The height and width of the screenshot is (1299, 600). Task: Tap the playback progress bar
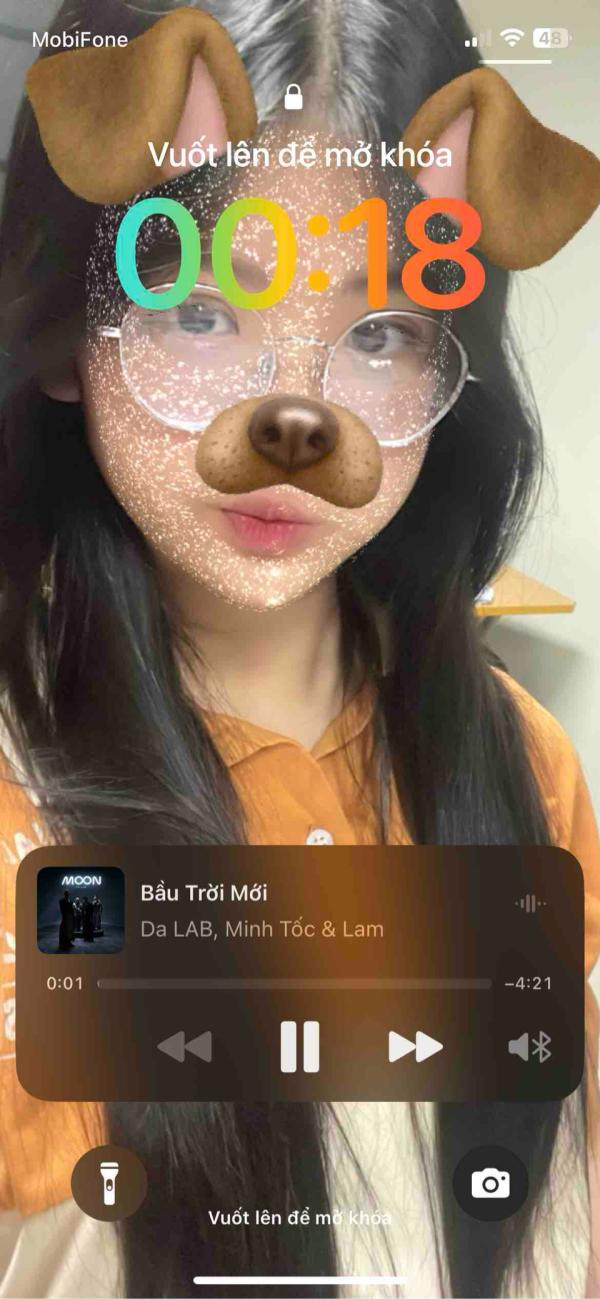(x=294, y=984)
